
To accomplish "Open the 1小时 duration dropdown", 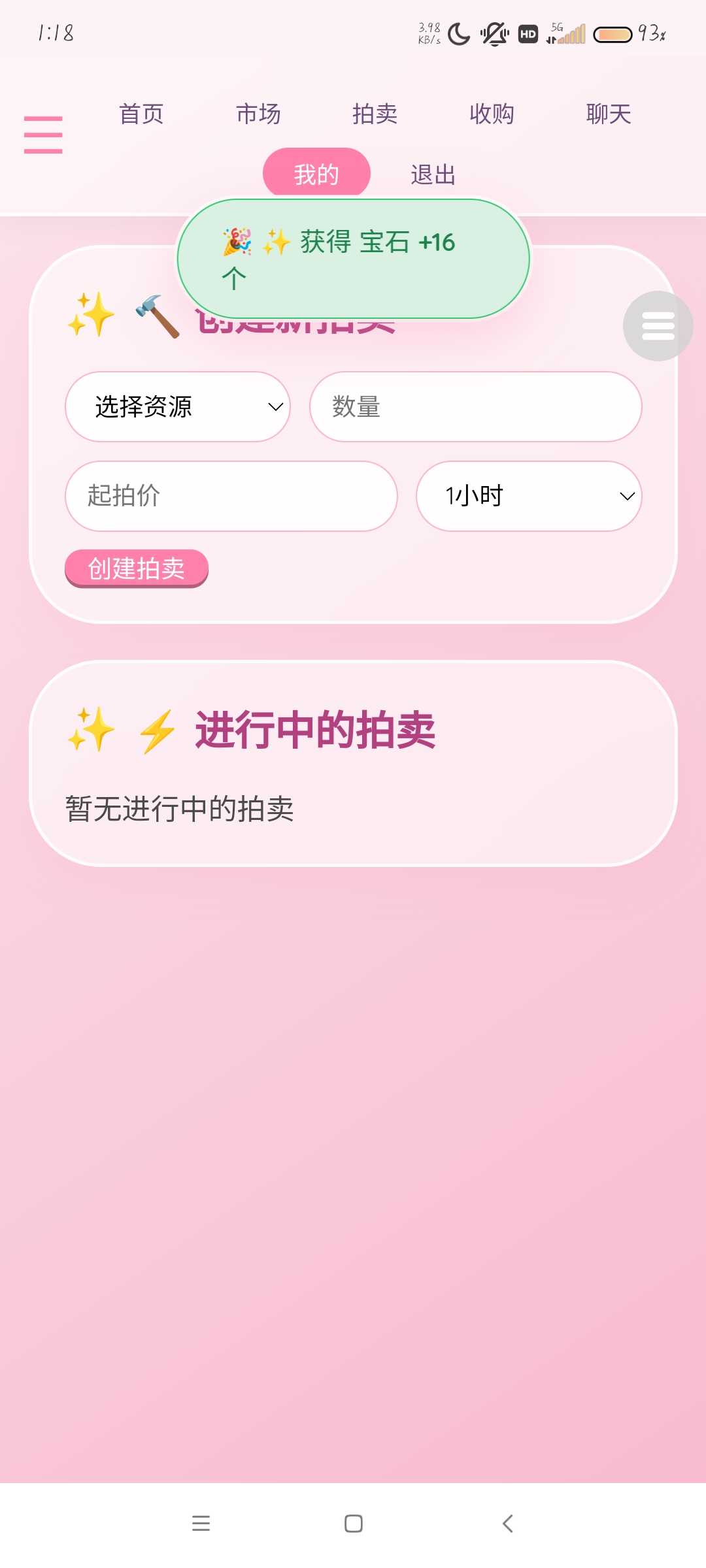I will tap(529, 496).
